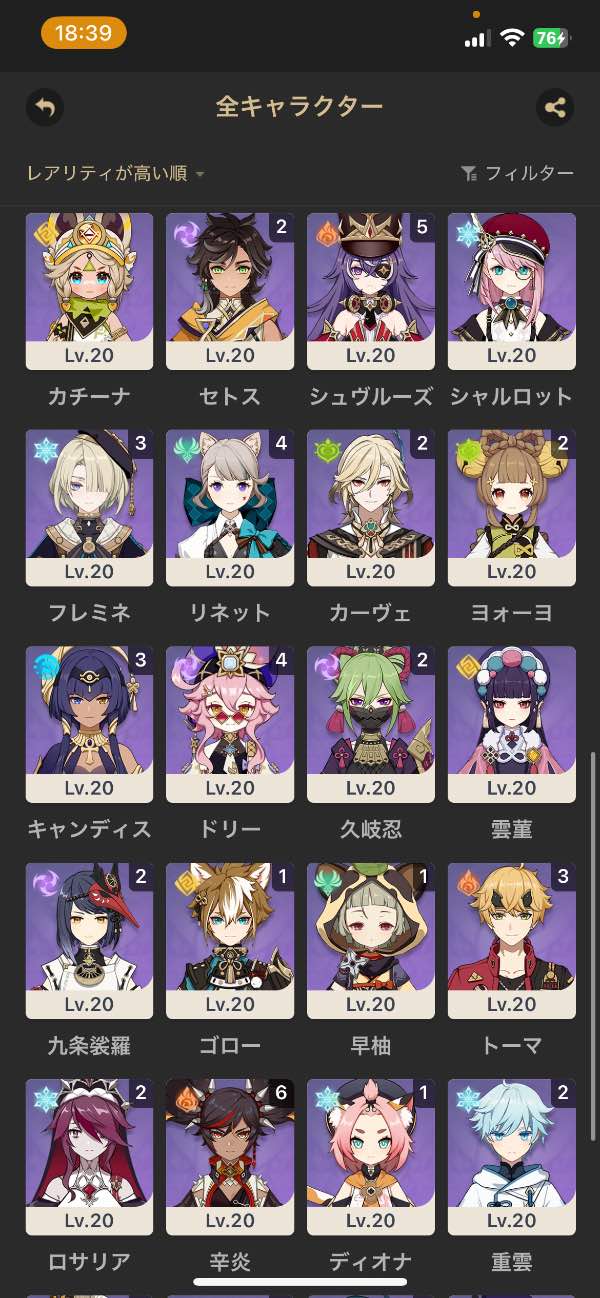Viewport: 600px width, 1298px height.
Task: Select the ヨォーヨ character card
Action: pos(512,507)
